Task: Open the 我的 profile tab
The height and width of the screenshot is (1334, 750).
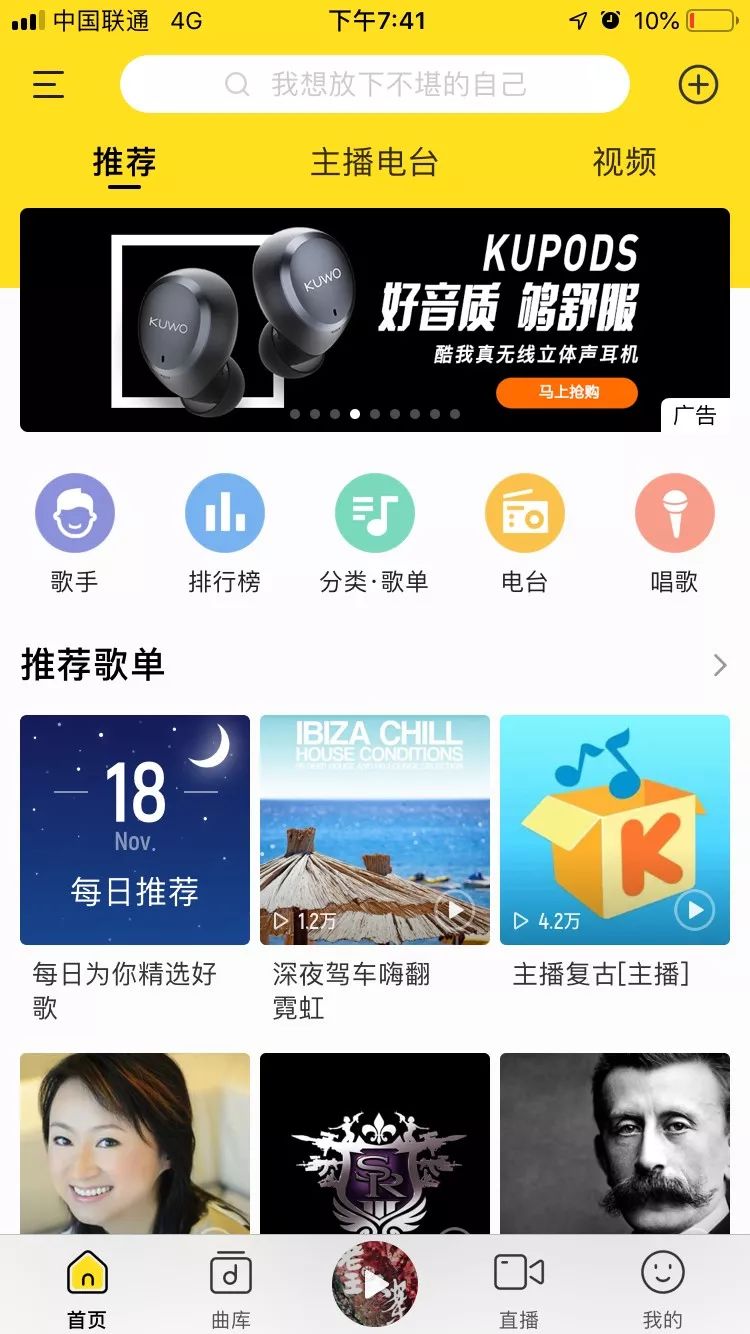Action: point(662,1289)
